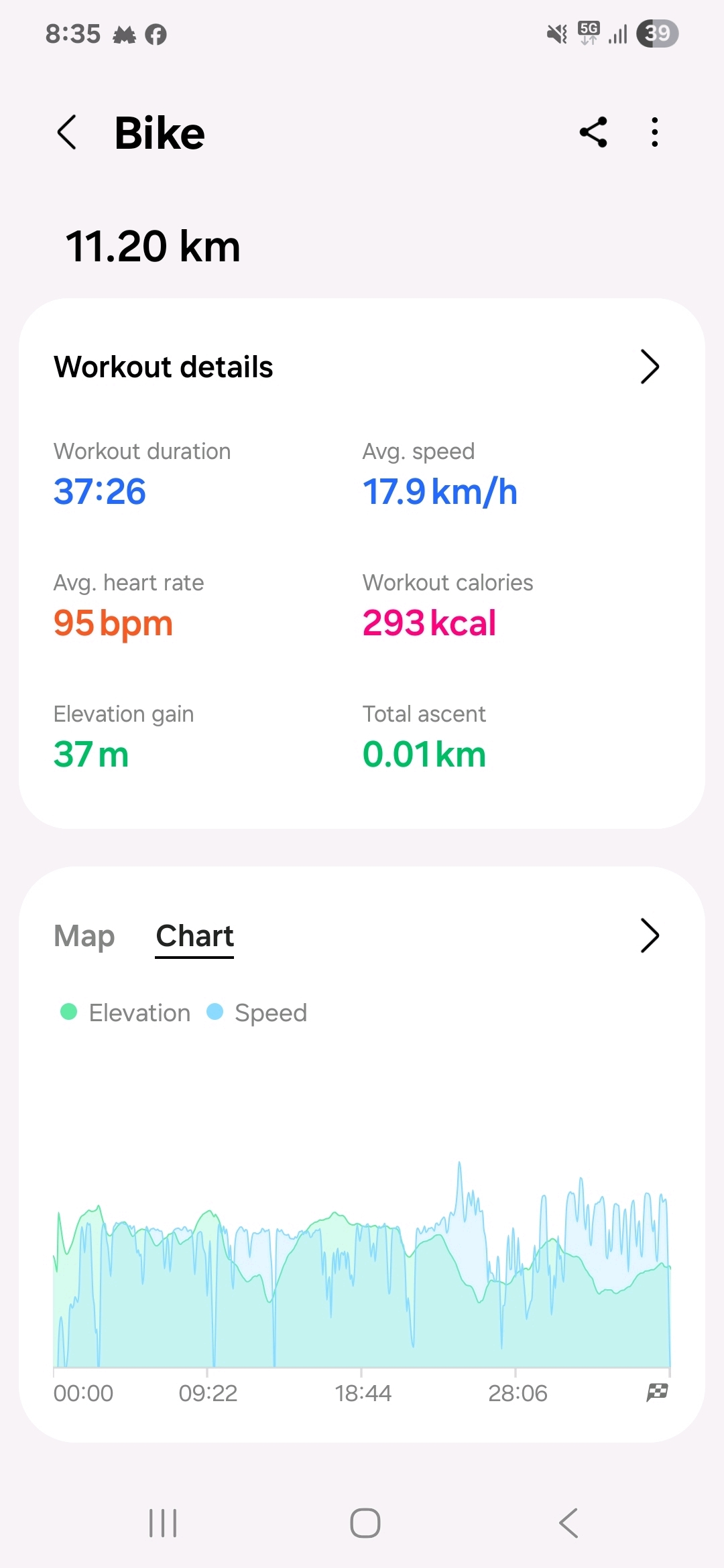The height and width of the screenshot is (1568, 724).
Task: Switch to the Map tab
Action: pos(84,936)
